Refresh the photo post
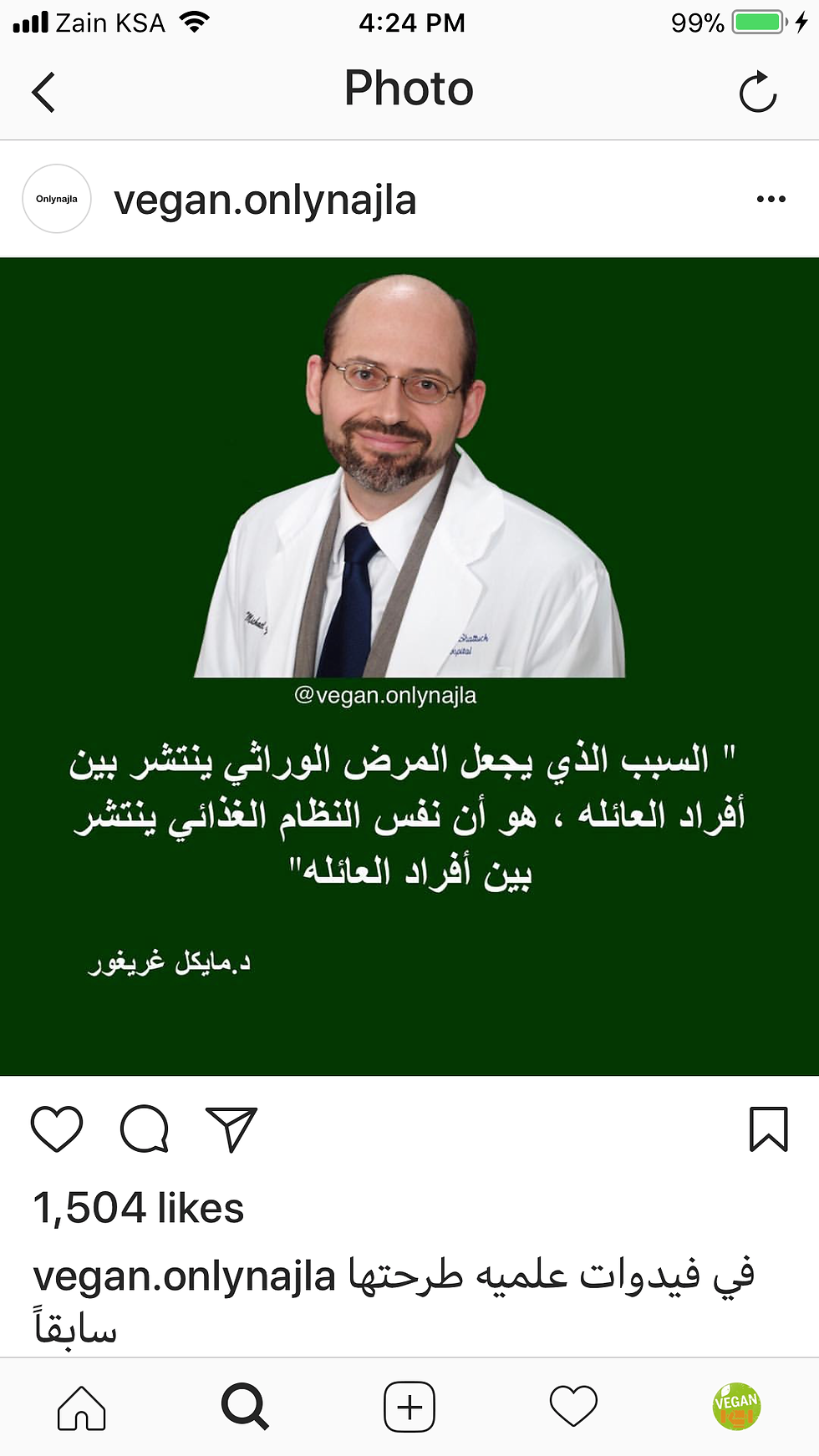This screenshot has width=819, height=1456. [x=758, y=92]
